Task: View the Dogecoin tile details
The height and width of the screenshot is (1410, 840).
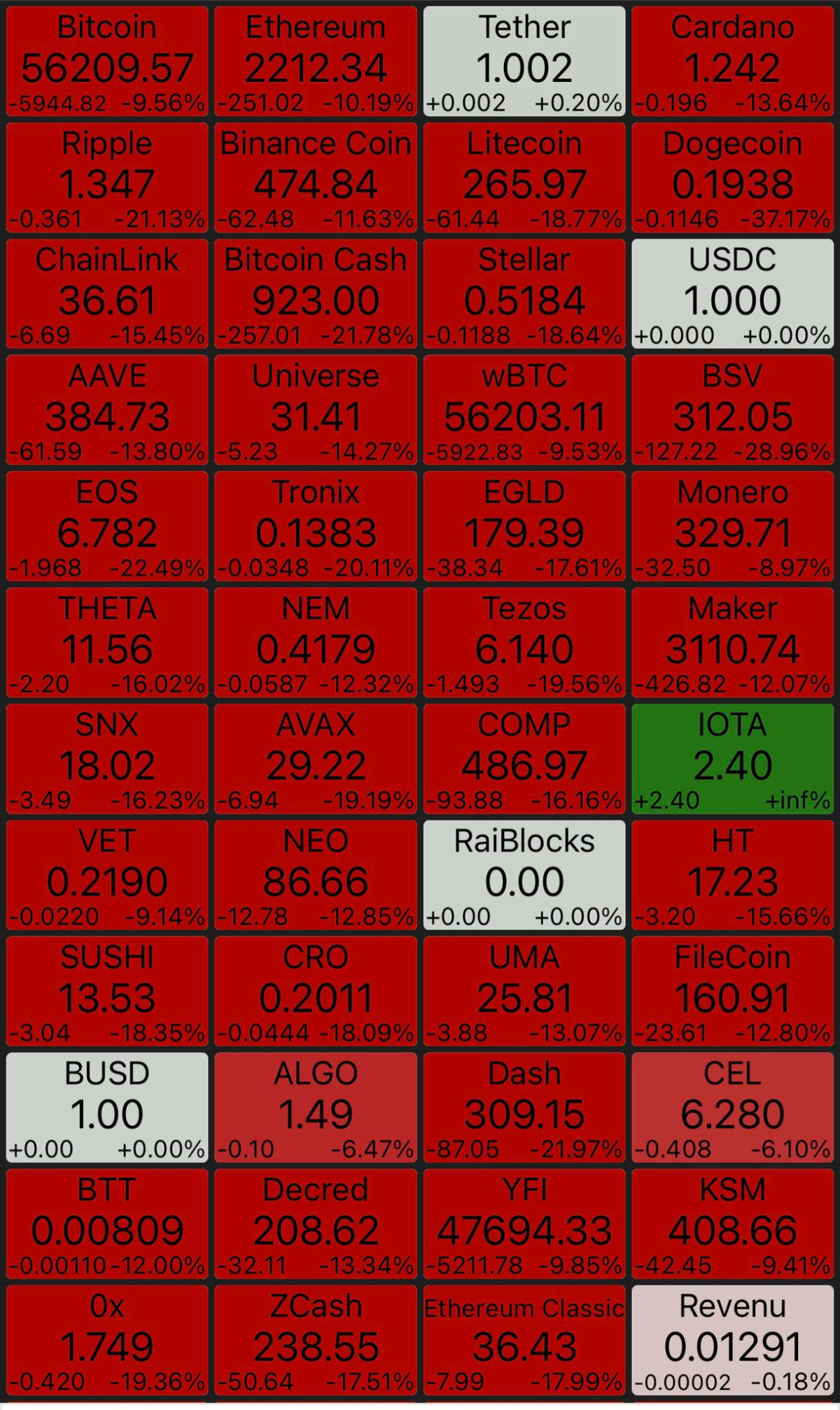Action: click(733, 178)
